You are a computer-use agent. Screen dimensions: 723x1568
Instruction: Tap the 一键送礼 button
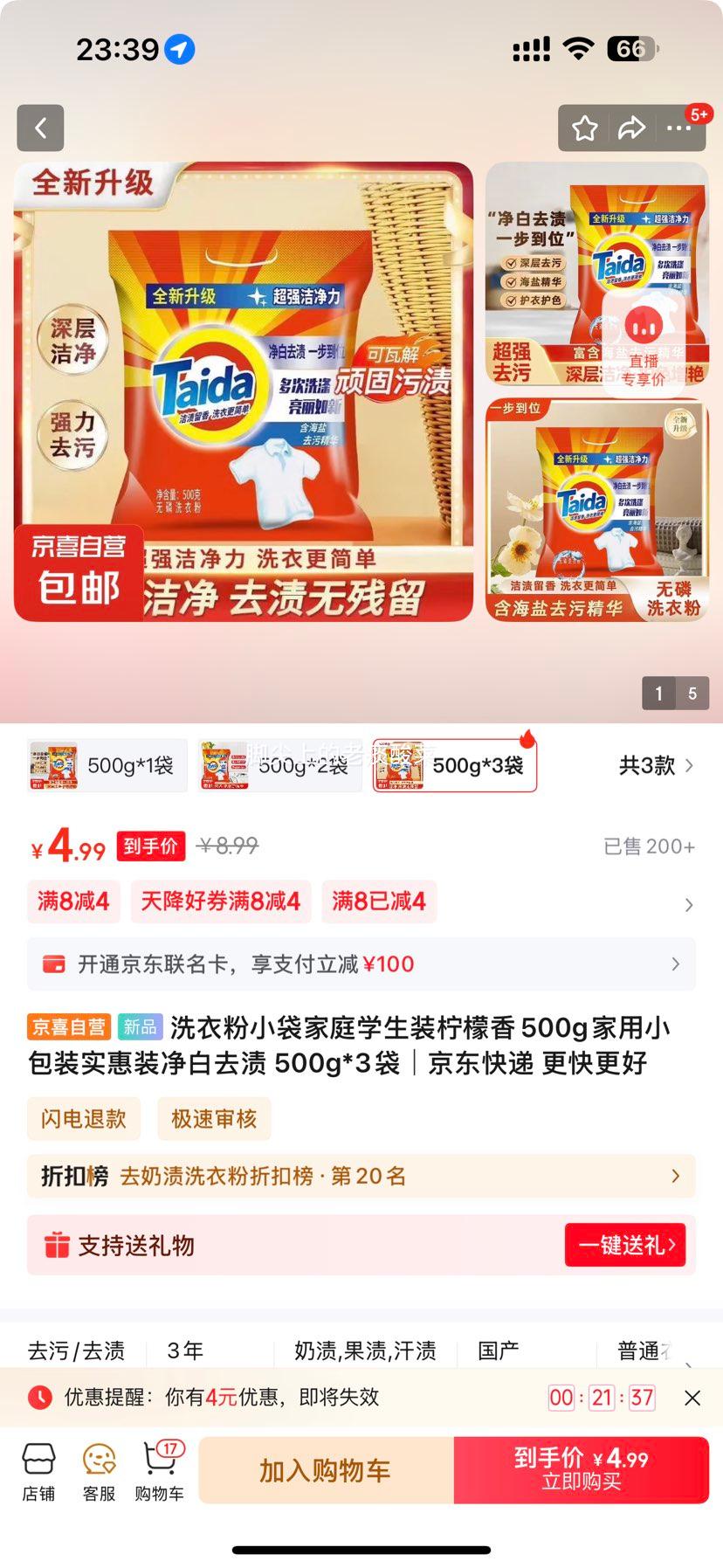click(x=625, y=1245)
